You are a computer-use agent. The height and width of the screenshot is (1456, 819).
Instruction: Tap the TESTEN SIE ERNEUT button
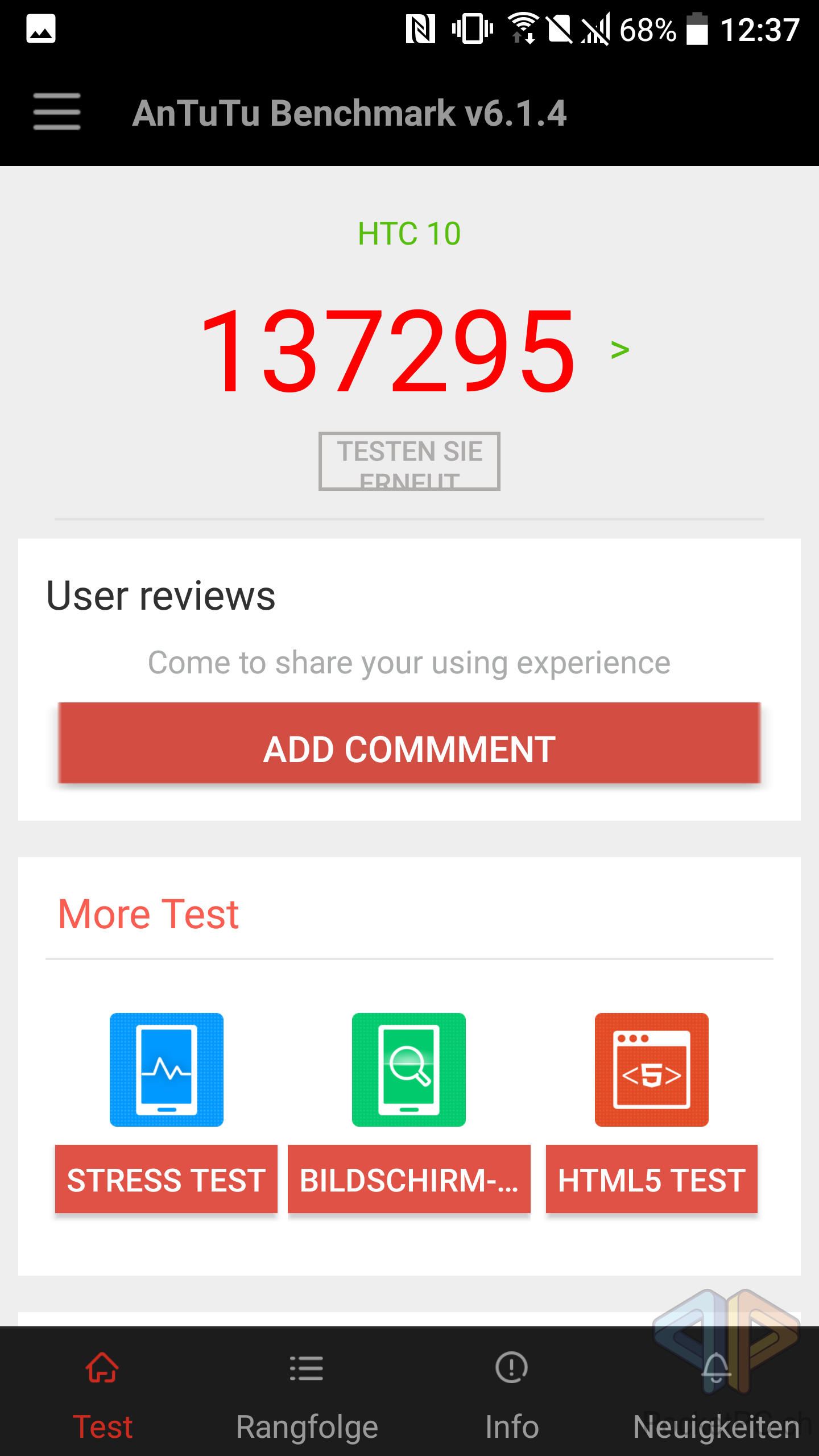pyautogui.click(x=409, y=461)
